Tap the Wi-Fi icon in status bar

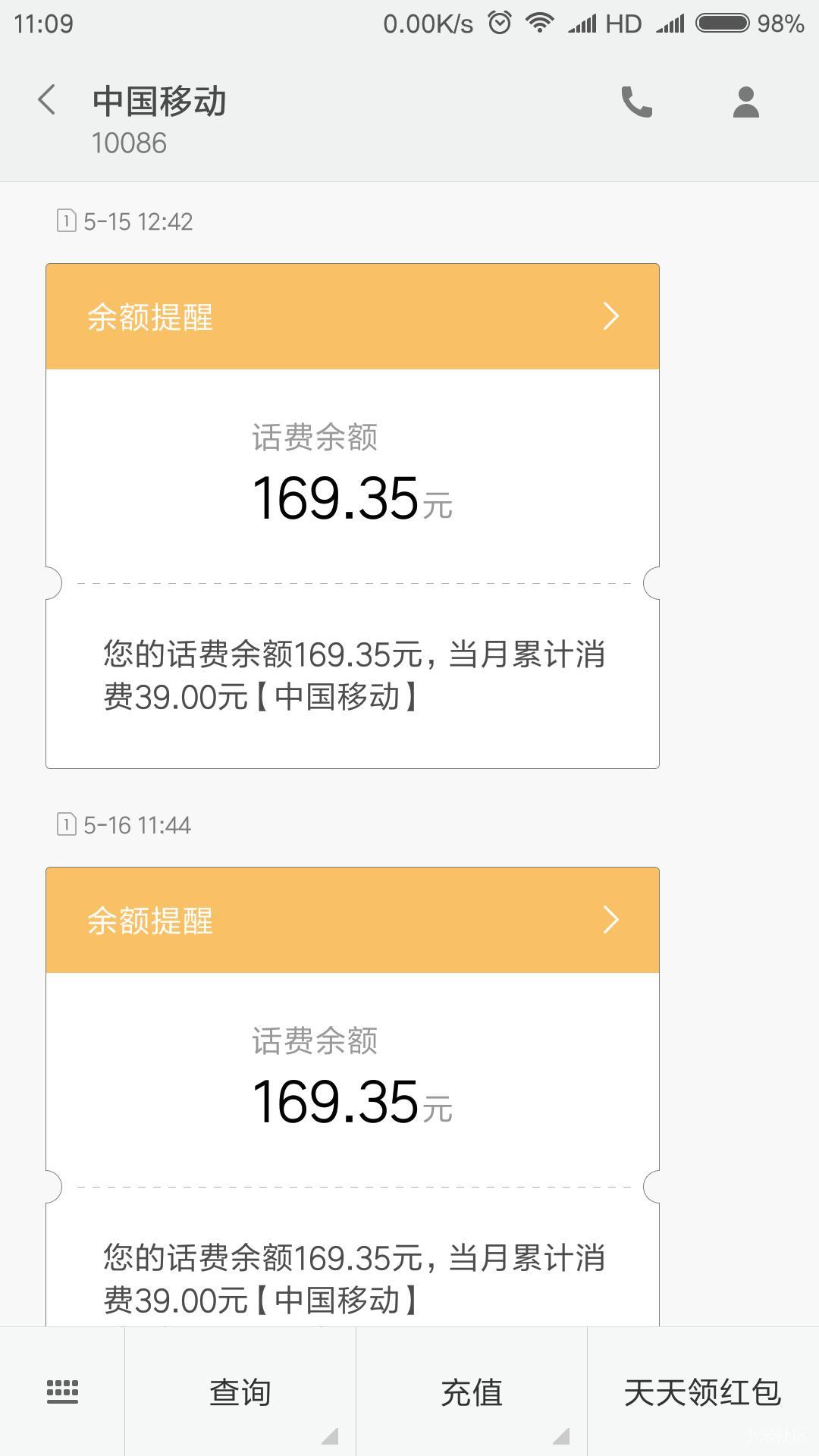[541, 23]
